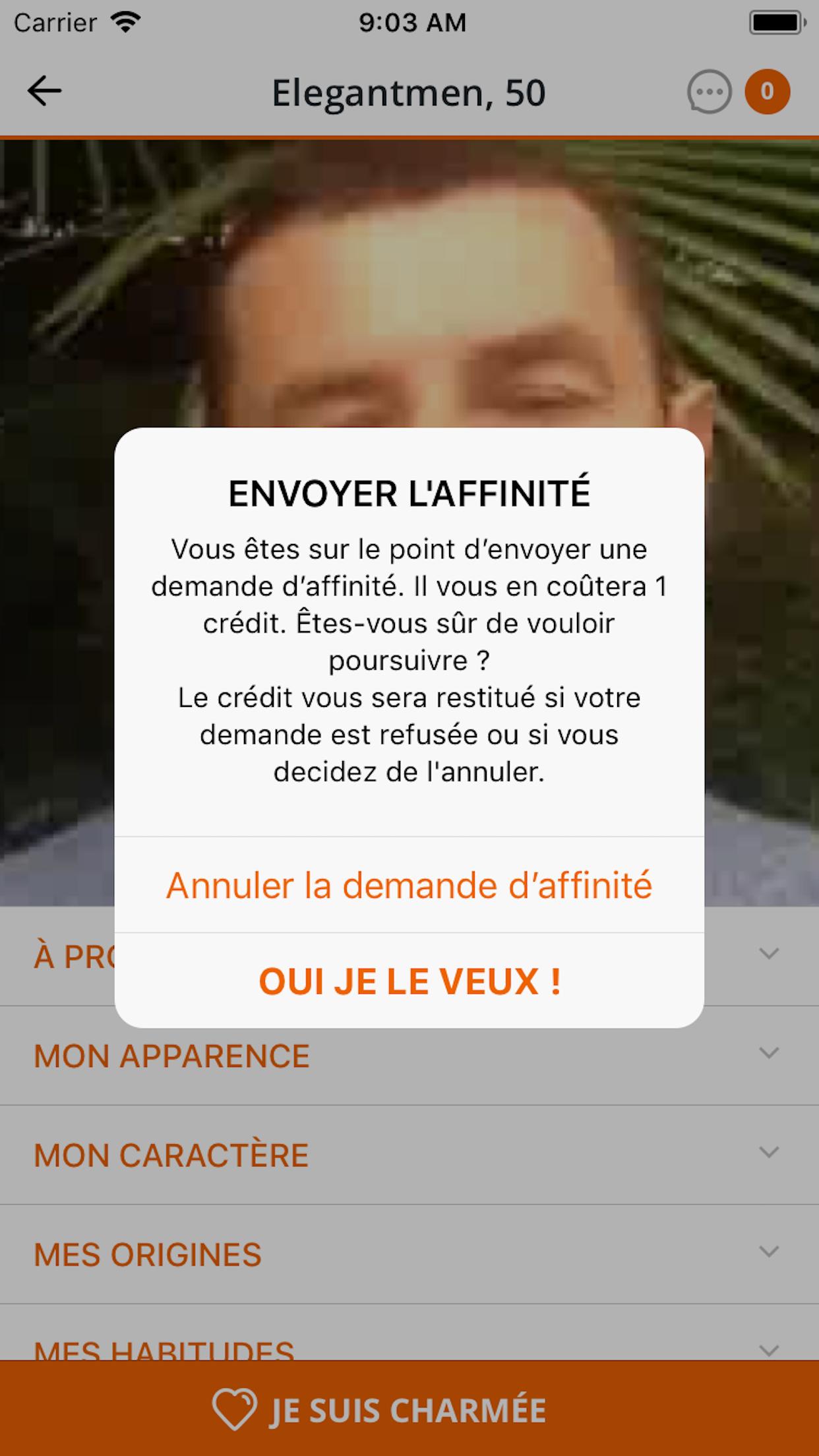Open the orange credits counter badge

click(767, 92)
